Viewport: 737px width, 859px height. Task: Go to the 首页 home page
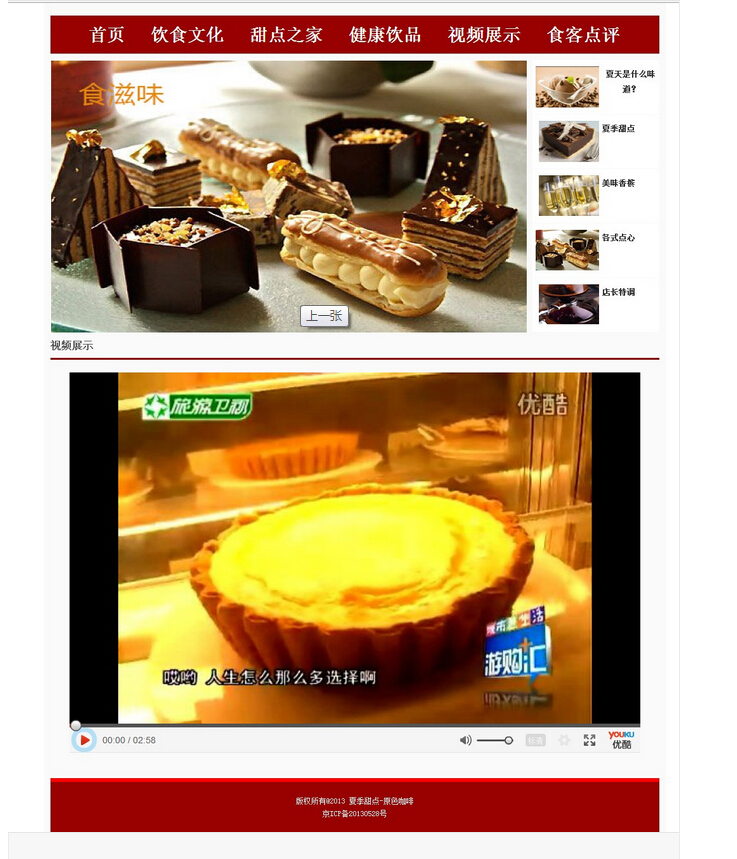coord(107,35)
